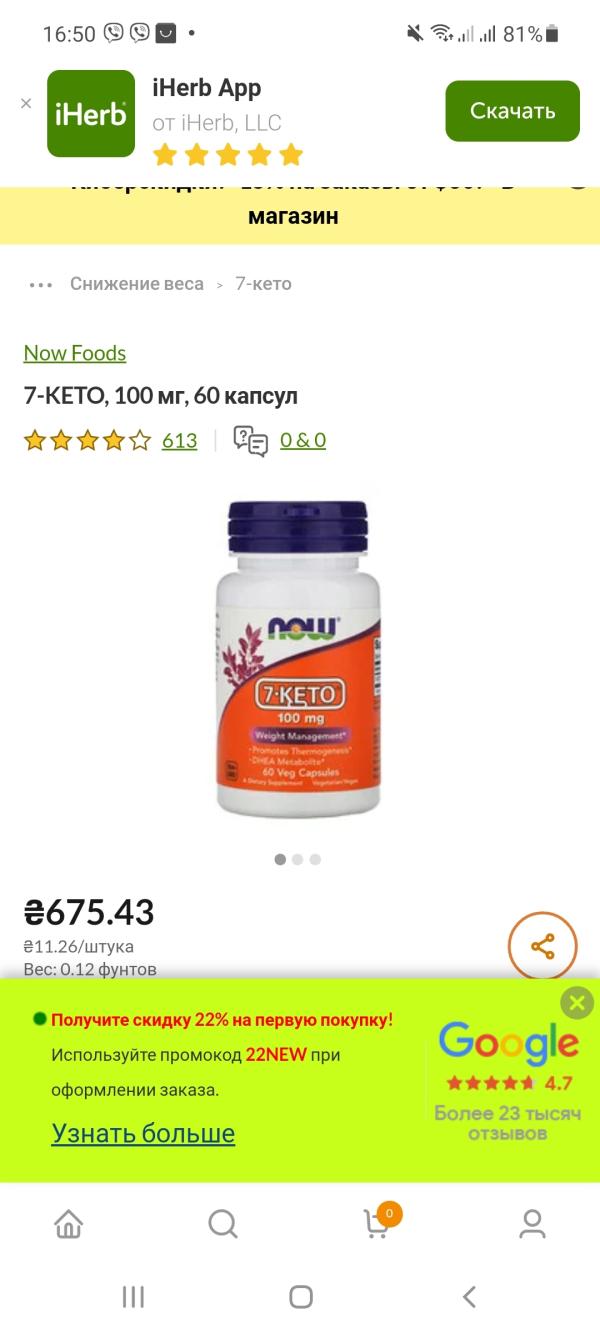Screen dimensions: 600x1332
Task: Open search from the bottom bar
Action: [x=222, y=1223]
